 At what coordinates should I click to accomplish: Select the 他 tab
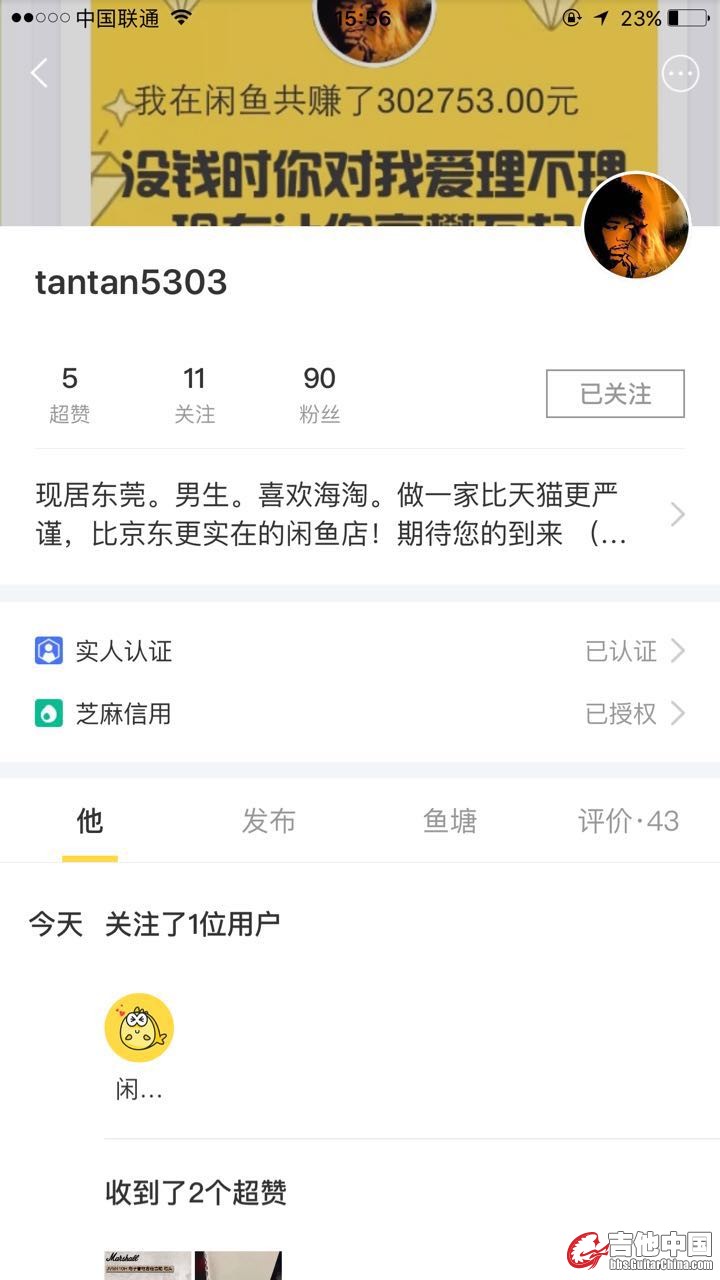coord(90,821)
